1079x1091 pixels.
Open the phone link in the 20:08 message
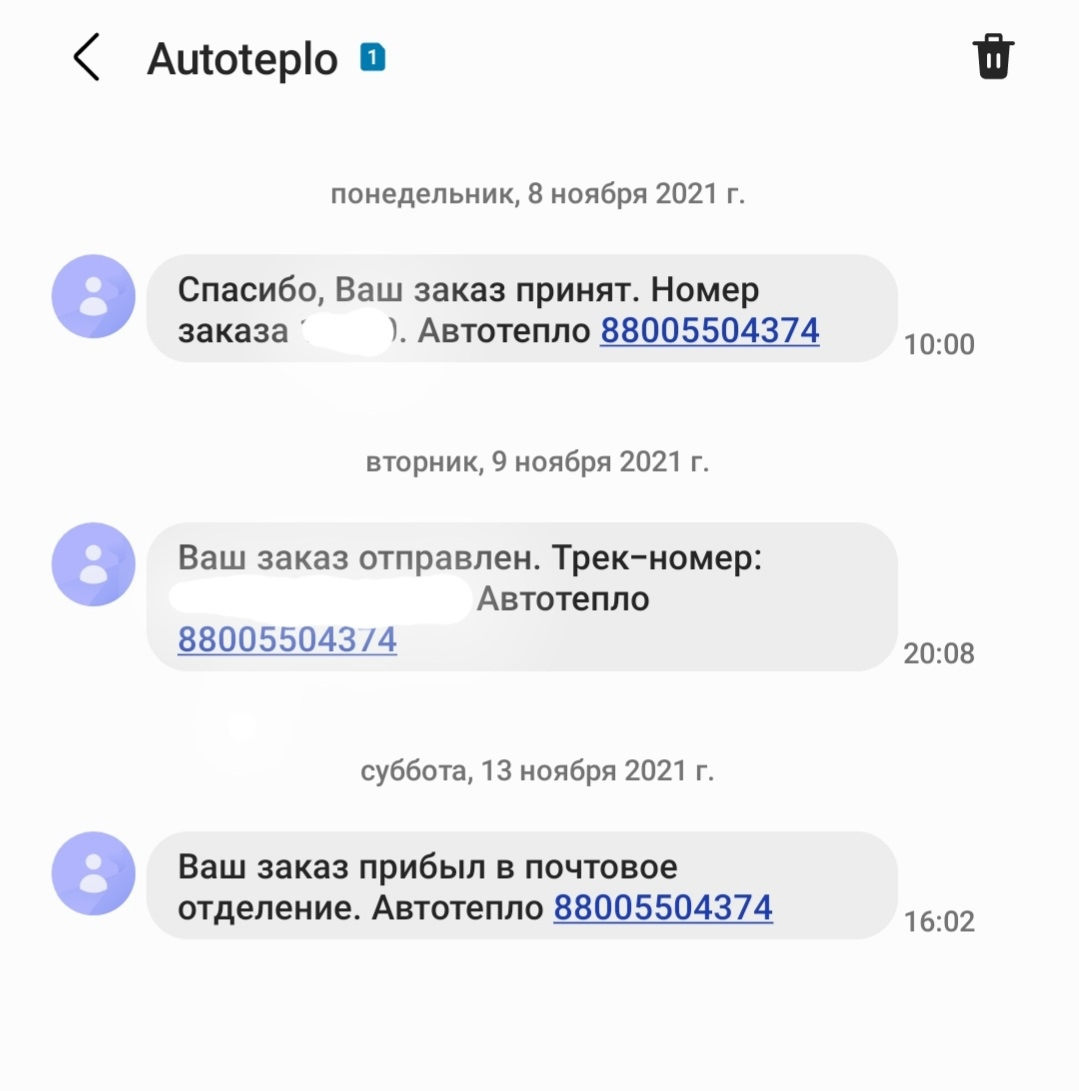point(287,640)
